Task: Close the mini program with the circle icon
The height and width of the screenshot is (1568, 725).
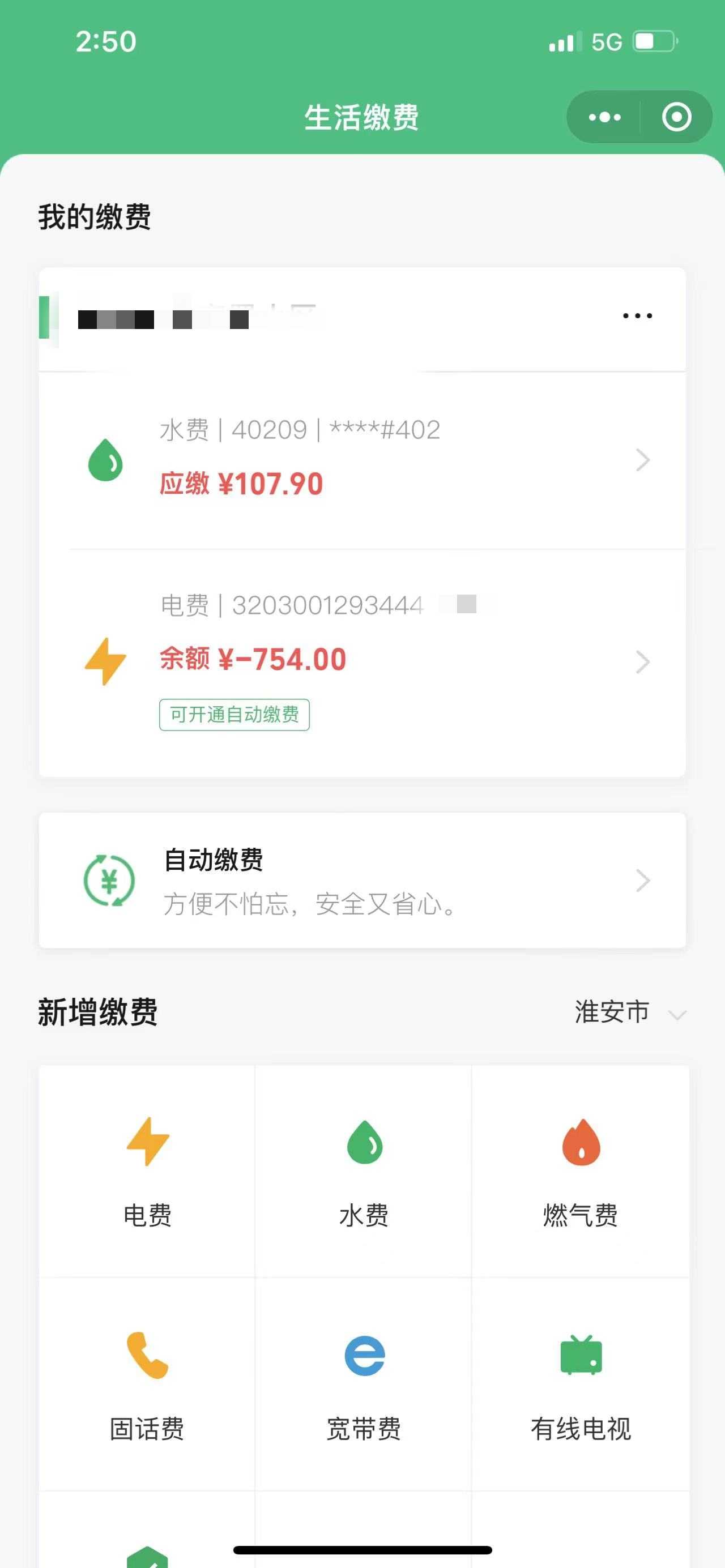Action: click(x=676, y=117)
